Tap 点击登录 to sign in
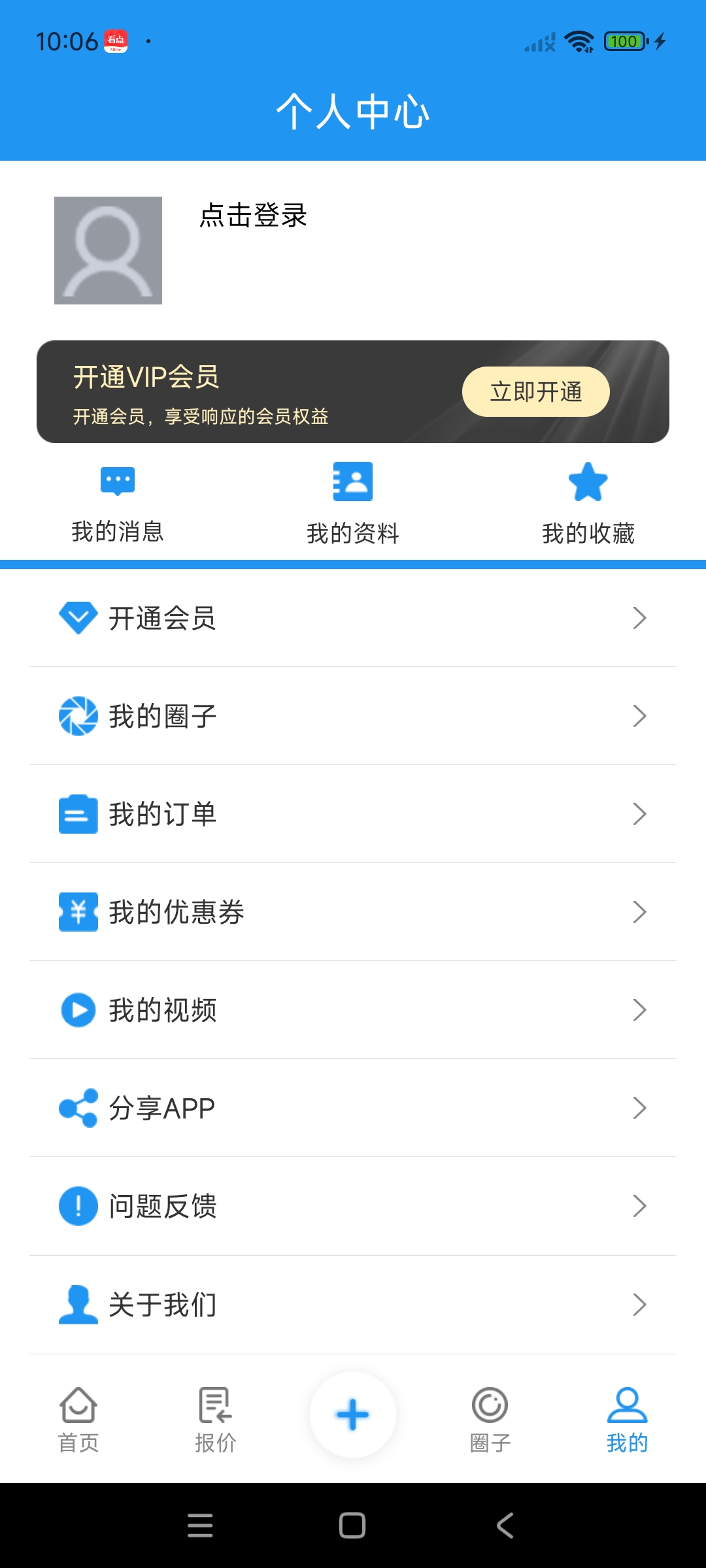This screenshot has height=1568, width=706. pos(253,216)
